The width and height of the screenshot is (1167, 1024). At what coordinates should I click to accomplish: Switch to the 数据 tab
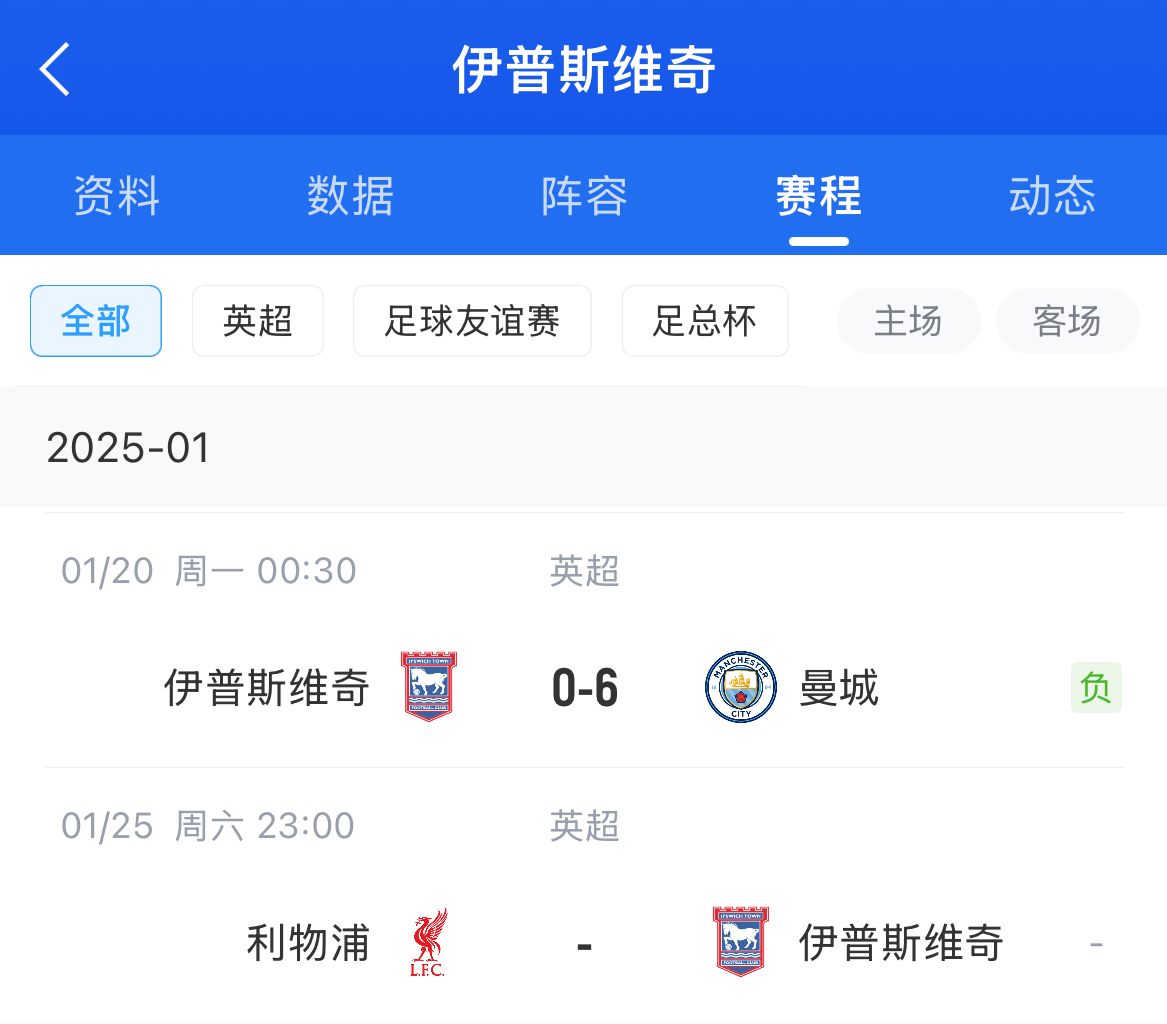click(350, 196)
